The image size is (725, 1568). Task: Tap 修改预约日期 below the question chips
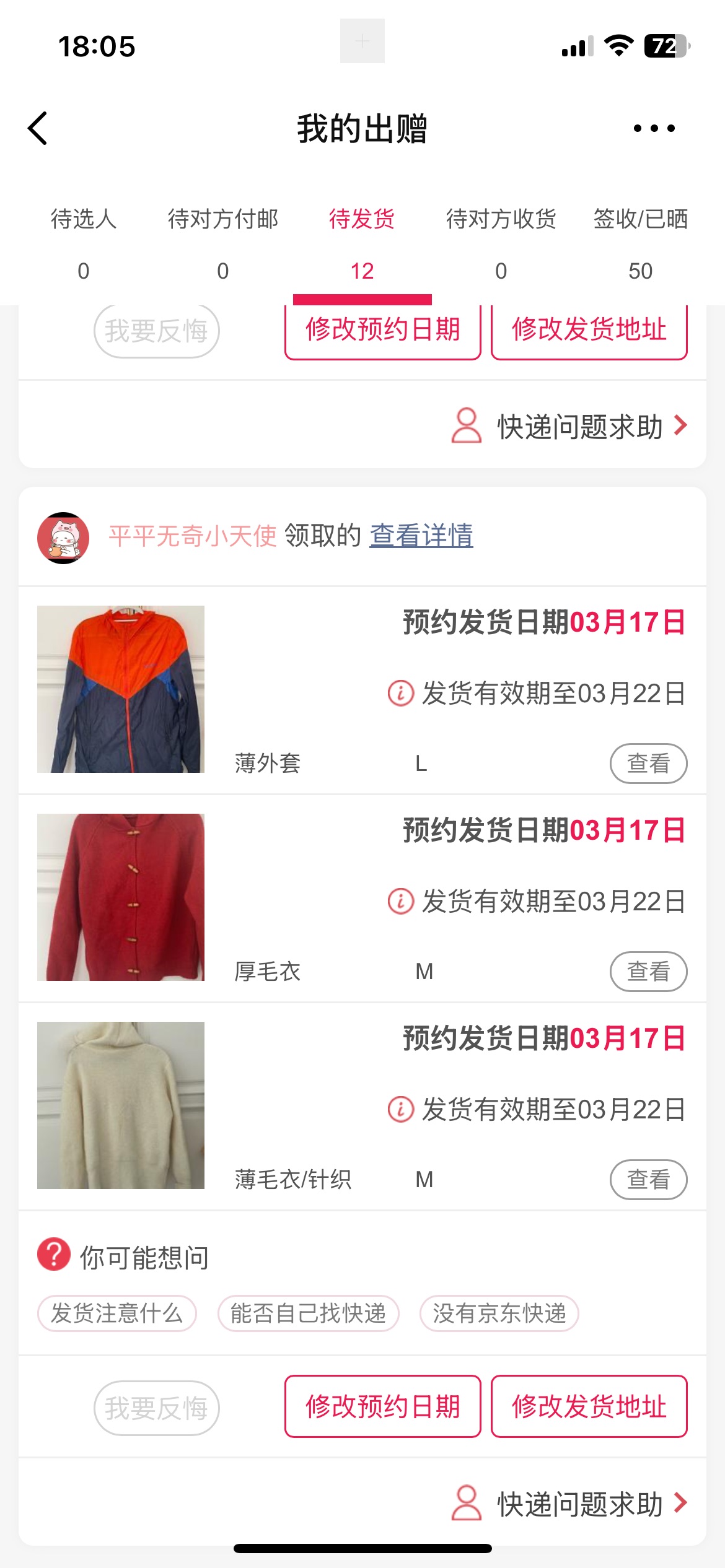click(x=383, y=1406)
